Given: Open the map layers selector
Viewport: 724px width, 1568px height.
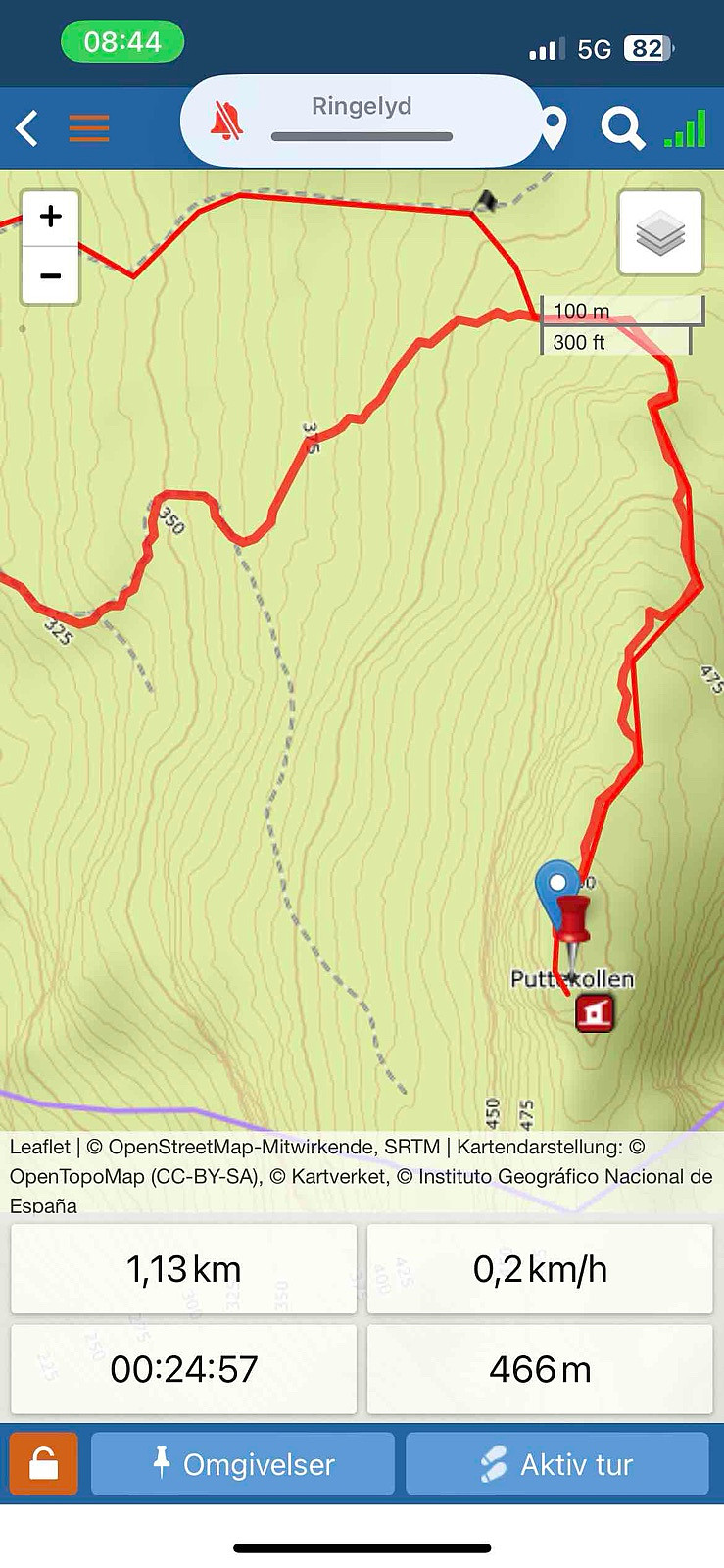Looking at the screenshot, I should coord(660,233).
